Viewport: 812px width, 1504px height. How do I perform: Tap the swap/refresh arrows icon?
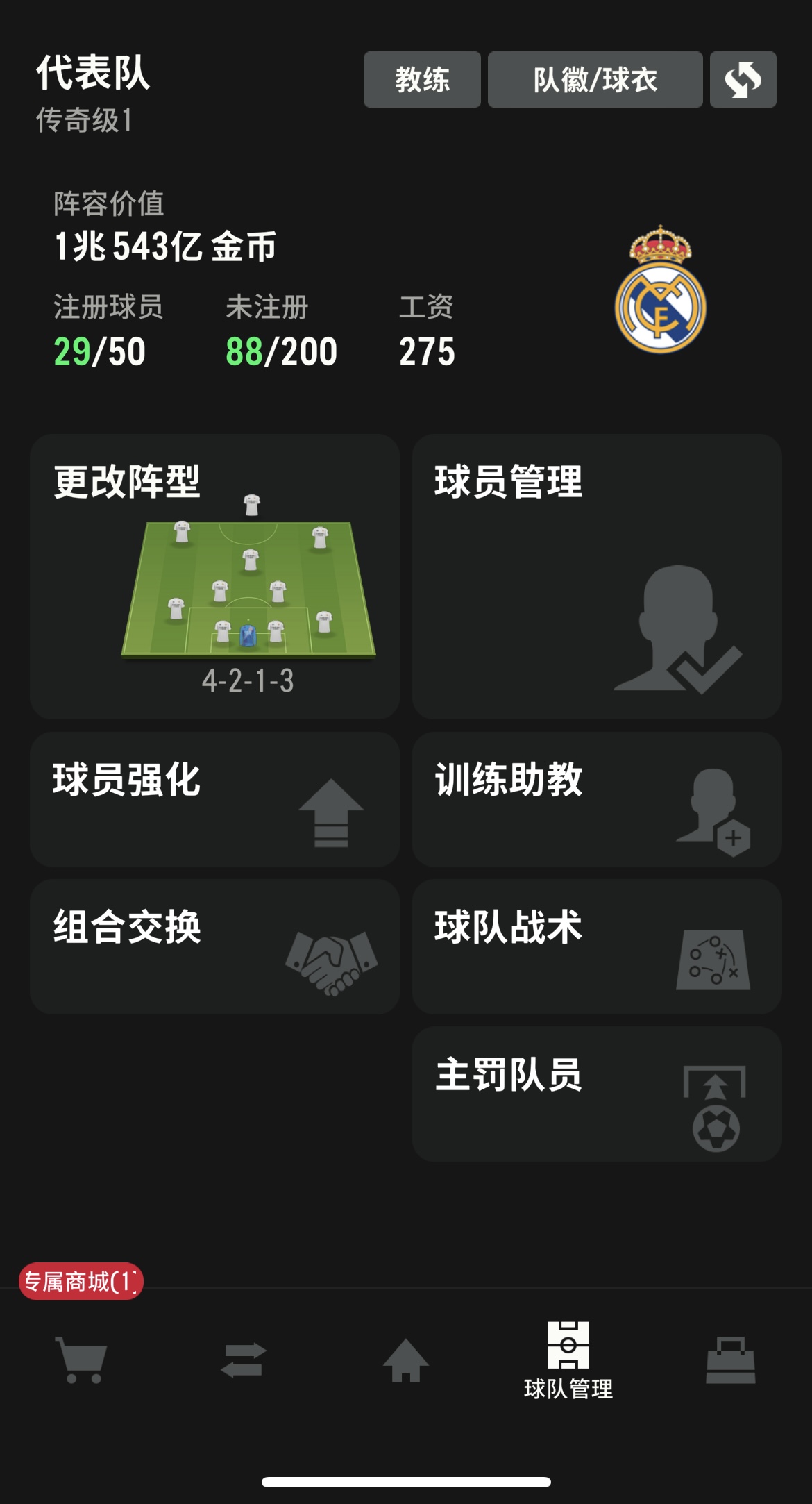743,79
